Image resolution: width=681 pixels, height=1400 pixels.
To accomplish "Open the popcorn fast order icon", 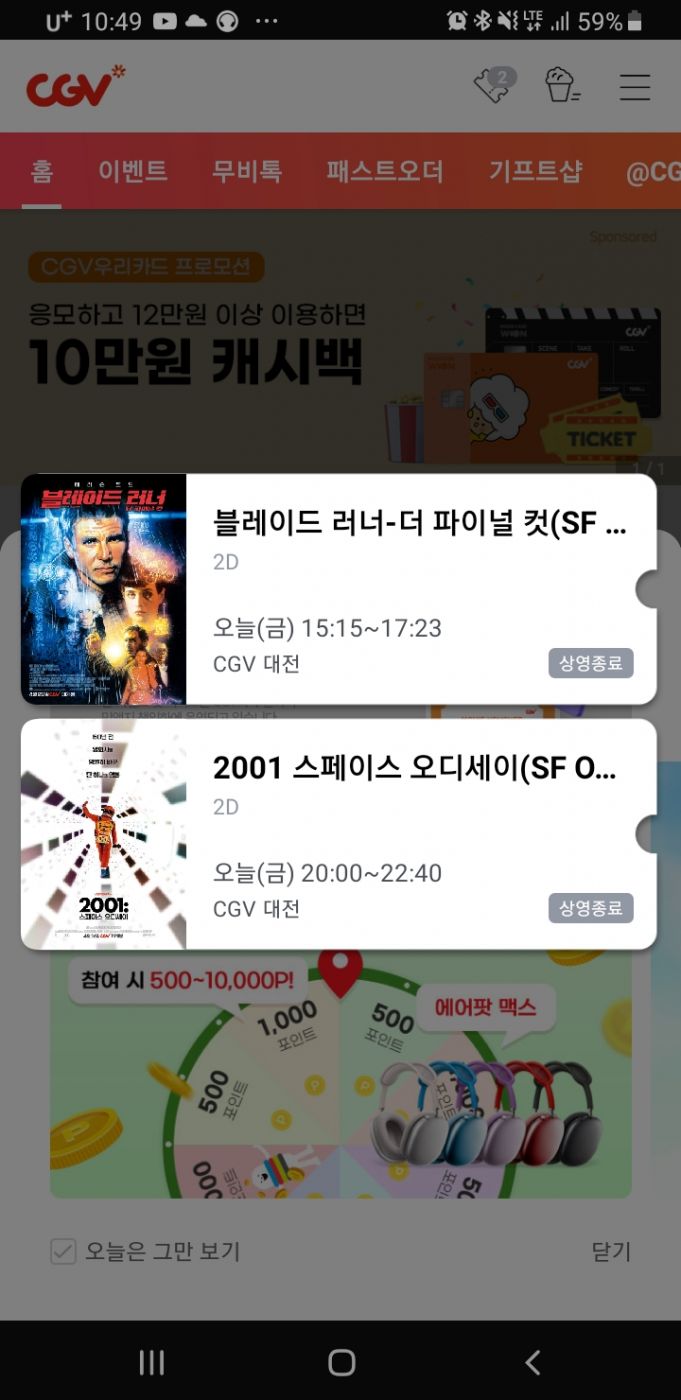I will coord(563,86).
